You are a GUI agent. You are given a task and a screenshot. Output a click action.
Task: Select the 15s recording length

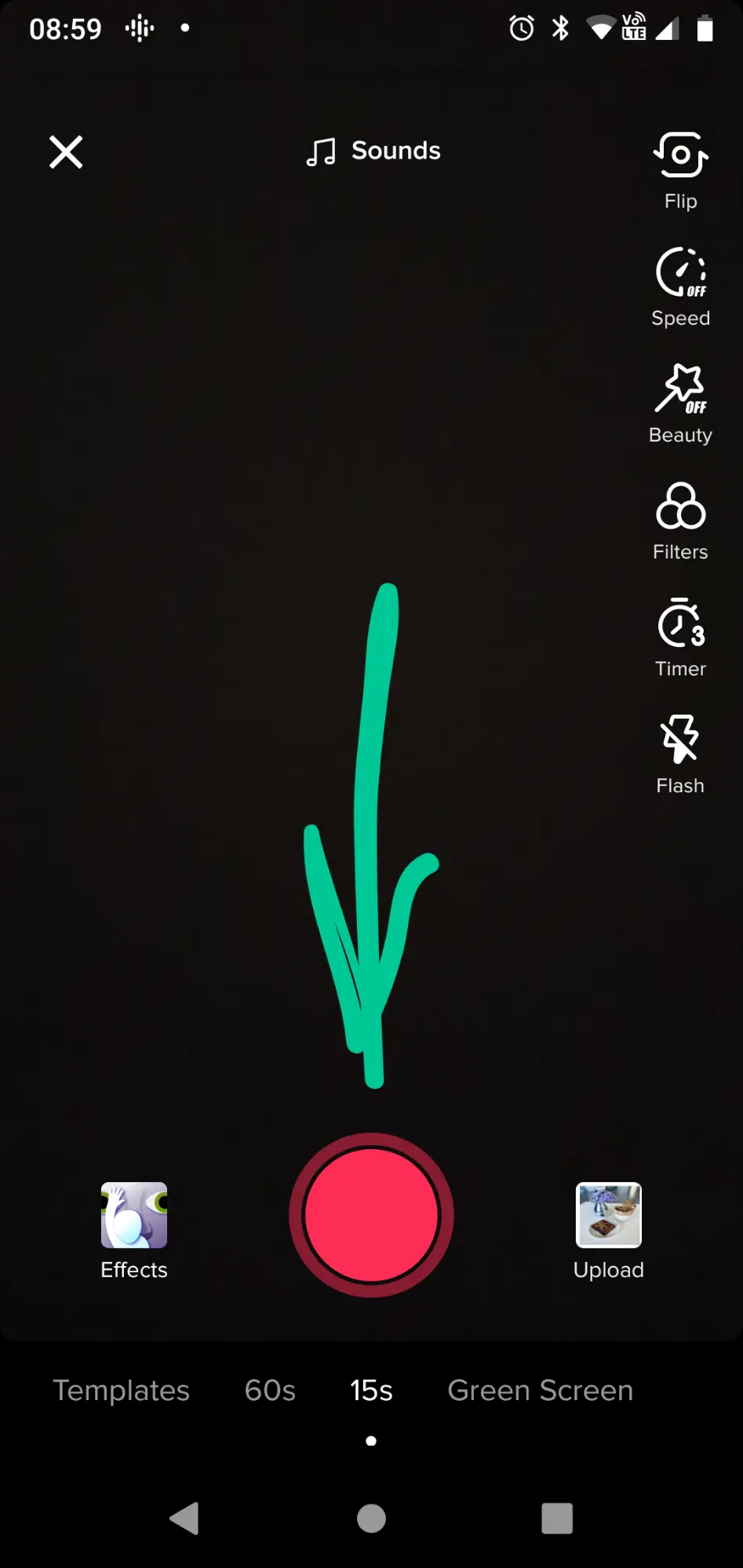tap(371, 1391)
